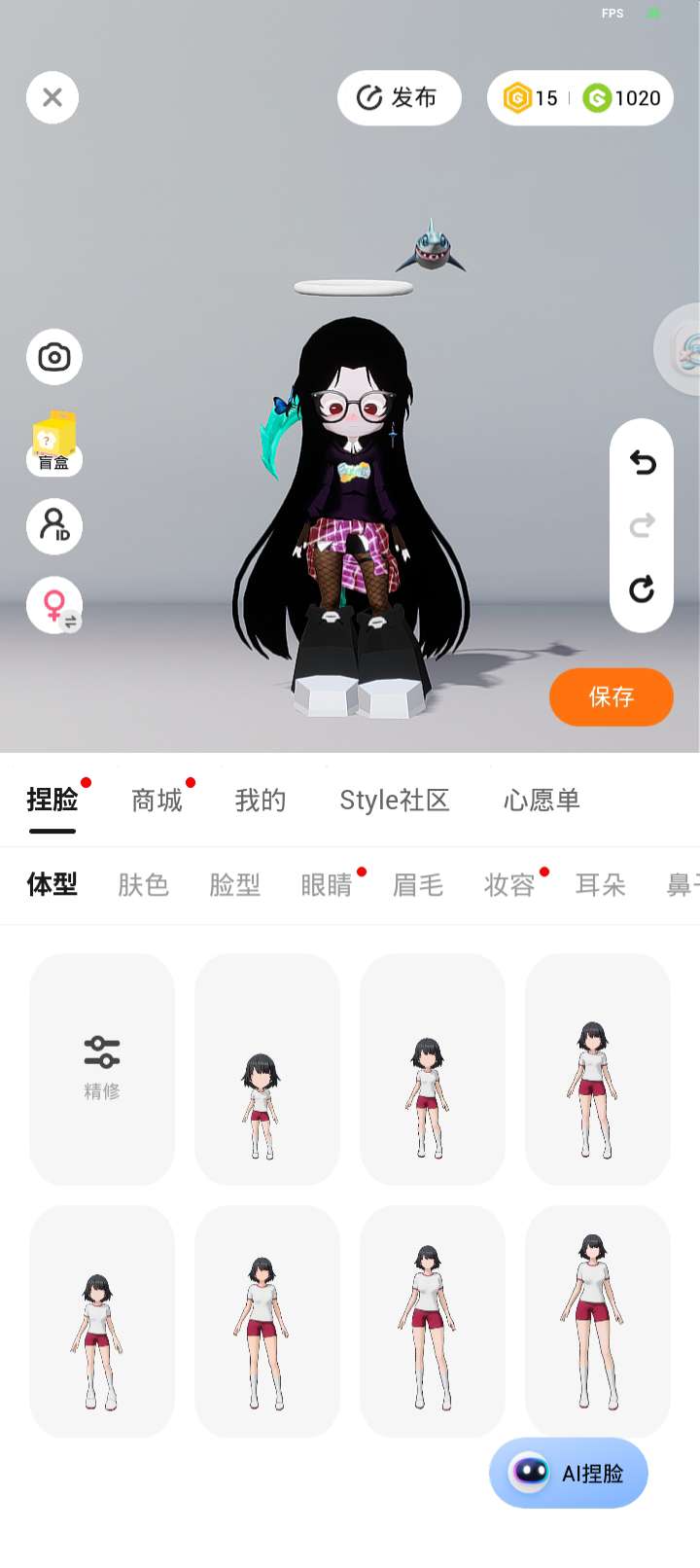Launch the AI捏脸 feature
Viewport: 700px width, 1568px height.
tap(569, 1473)
